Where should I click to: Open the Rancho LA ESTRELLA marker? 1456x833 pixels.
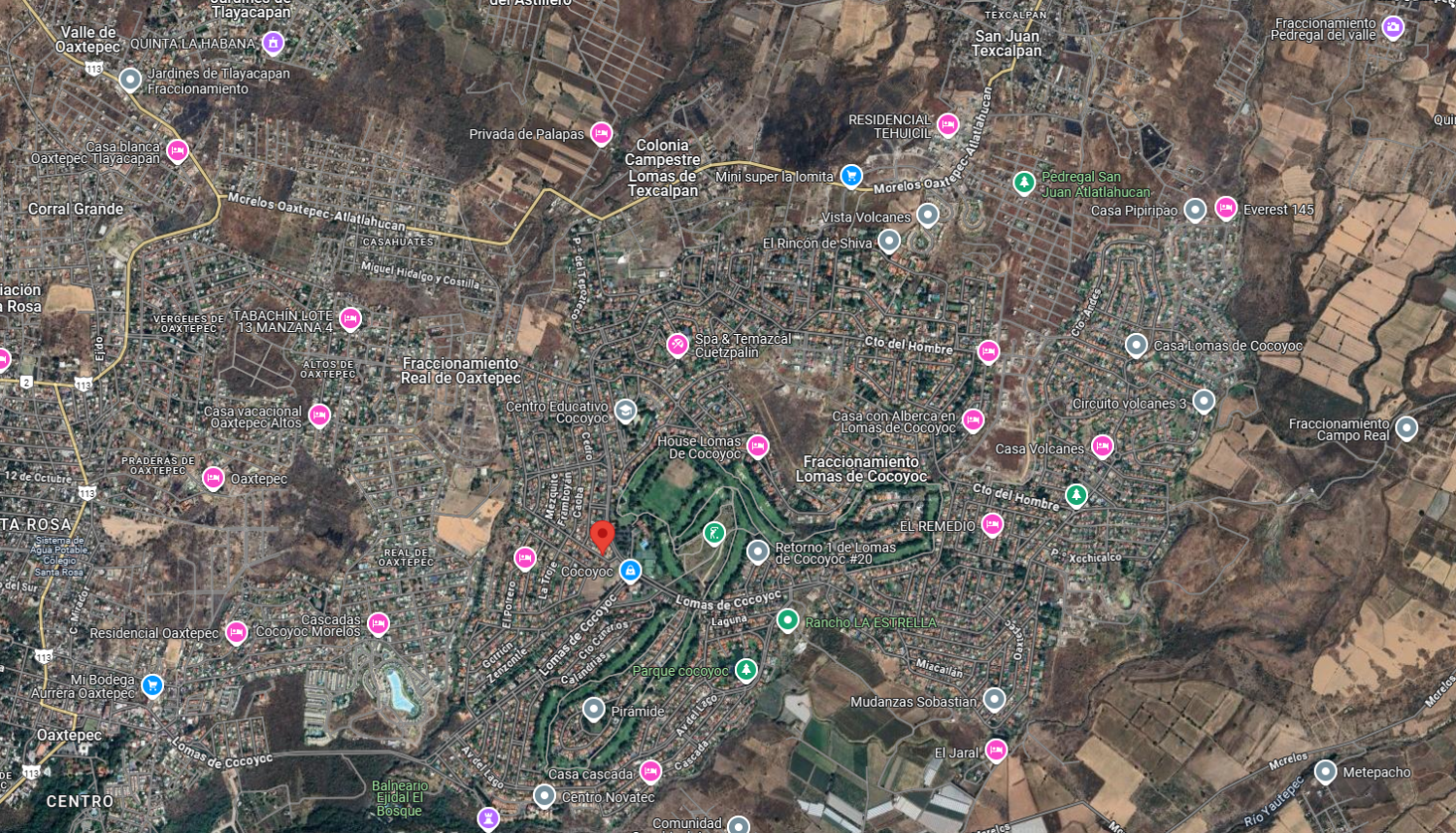point(788,619)
